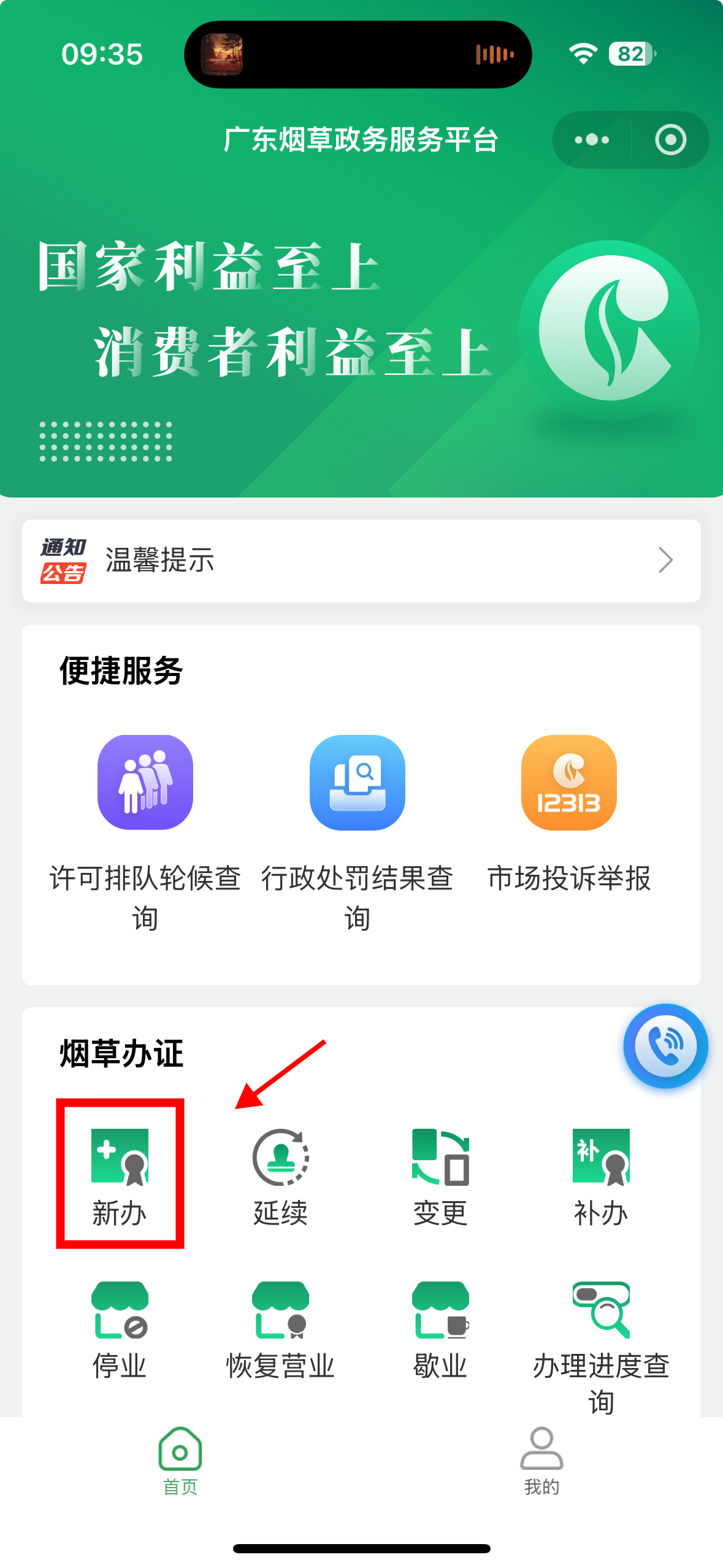The height and width of the screenshot is (1568, 723).
Task: Open the mini program more options menu
Action: (x=592, y=140)
